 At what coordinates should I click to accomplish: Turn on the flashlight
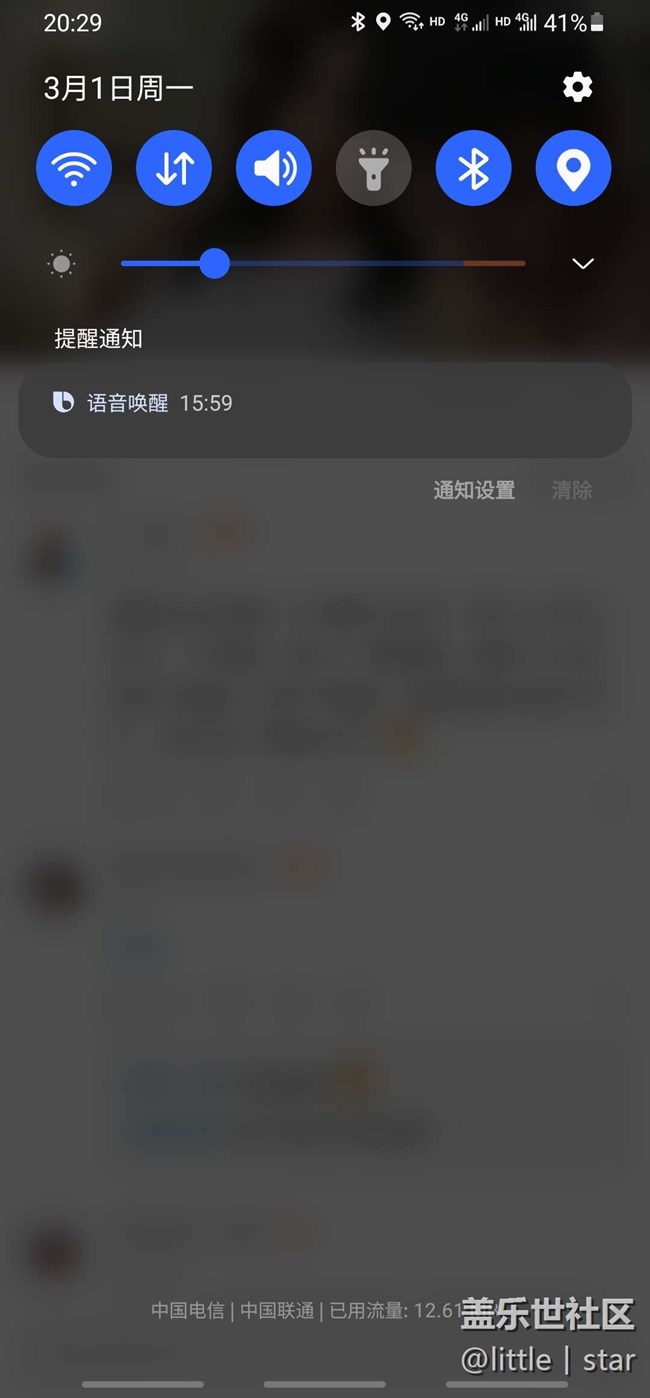(x=373, y=168)
